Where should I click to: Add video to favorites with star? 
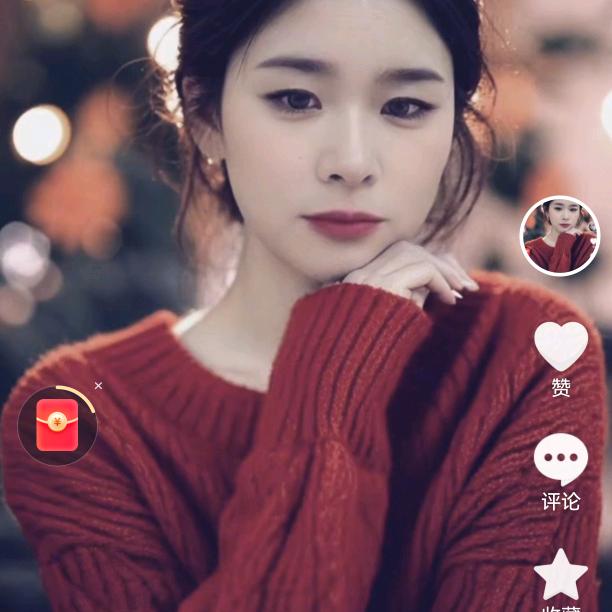click(561, 575)
